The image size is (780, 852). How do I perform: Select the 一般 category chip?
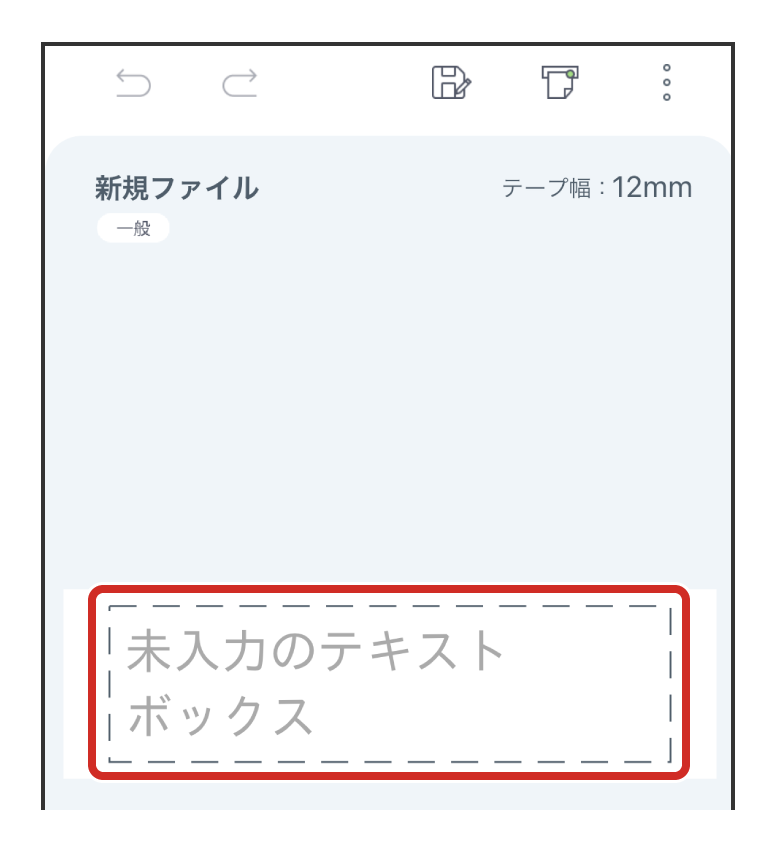coord(133,228)
